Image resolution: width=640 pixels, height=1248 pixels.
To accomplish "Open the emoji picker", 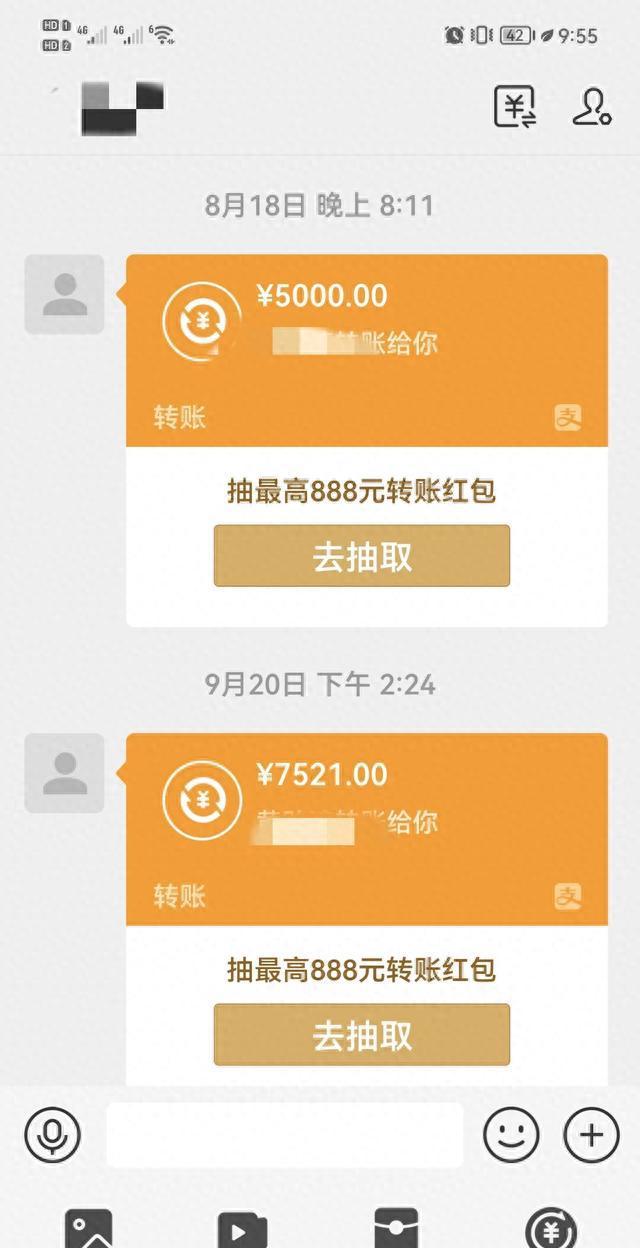I will [x=511, y=1135].
